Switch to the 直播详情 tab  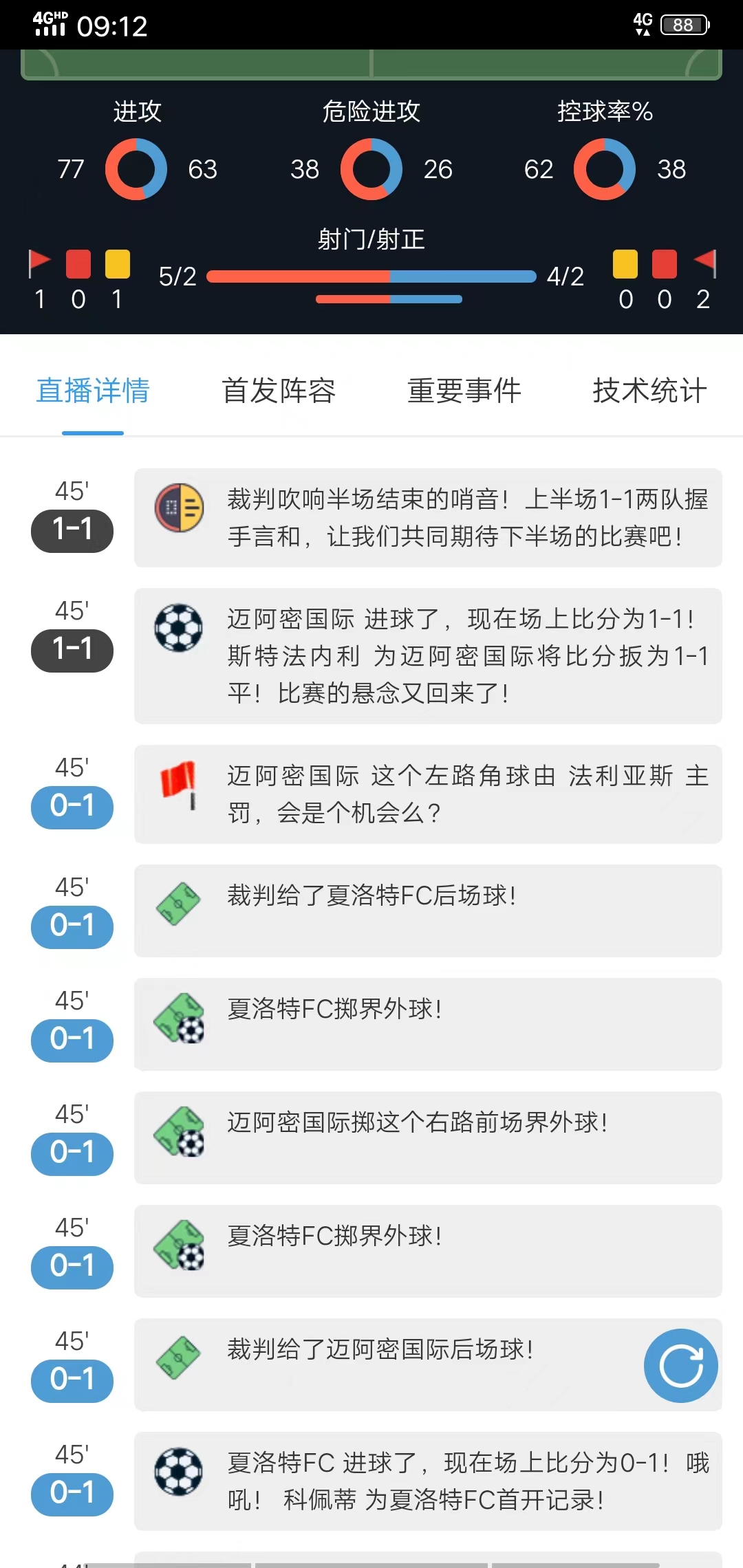click(93, 391)
